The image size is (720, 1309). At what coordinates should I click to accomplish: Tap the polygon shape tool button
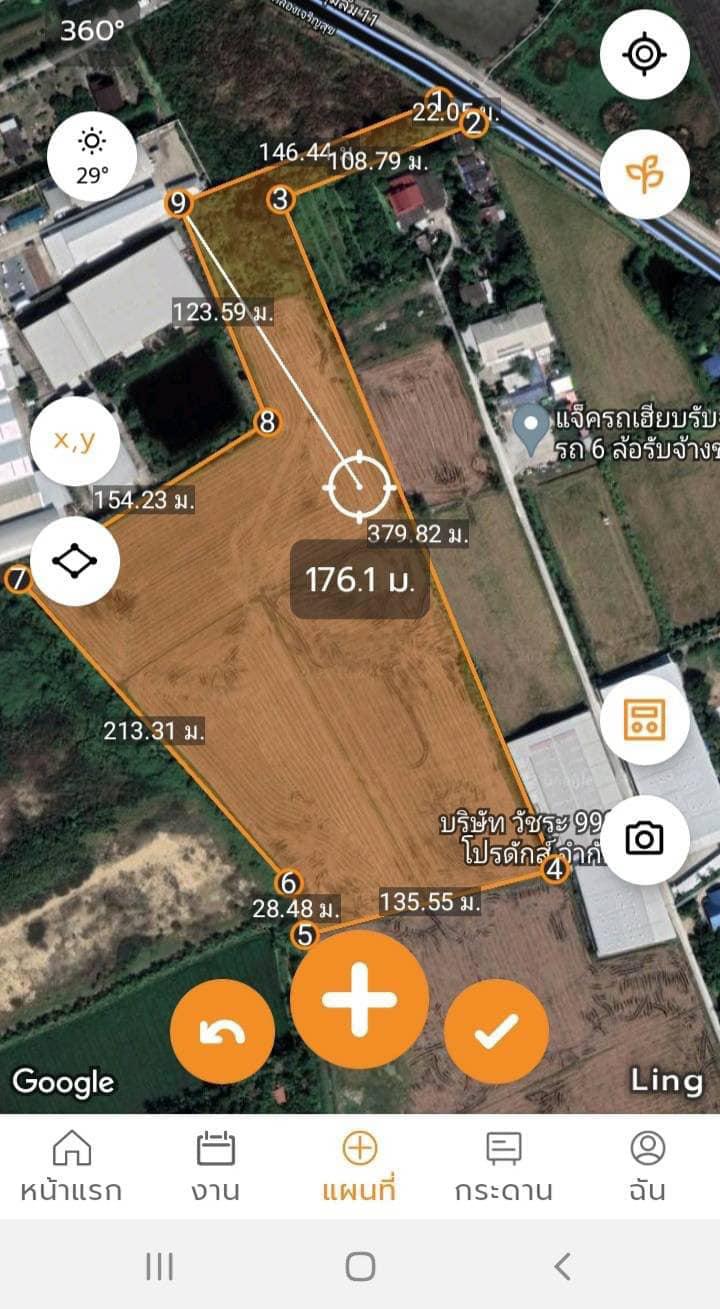(x=75, y=561)
